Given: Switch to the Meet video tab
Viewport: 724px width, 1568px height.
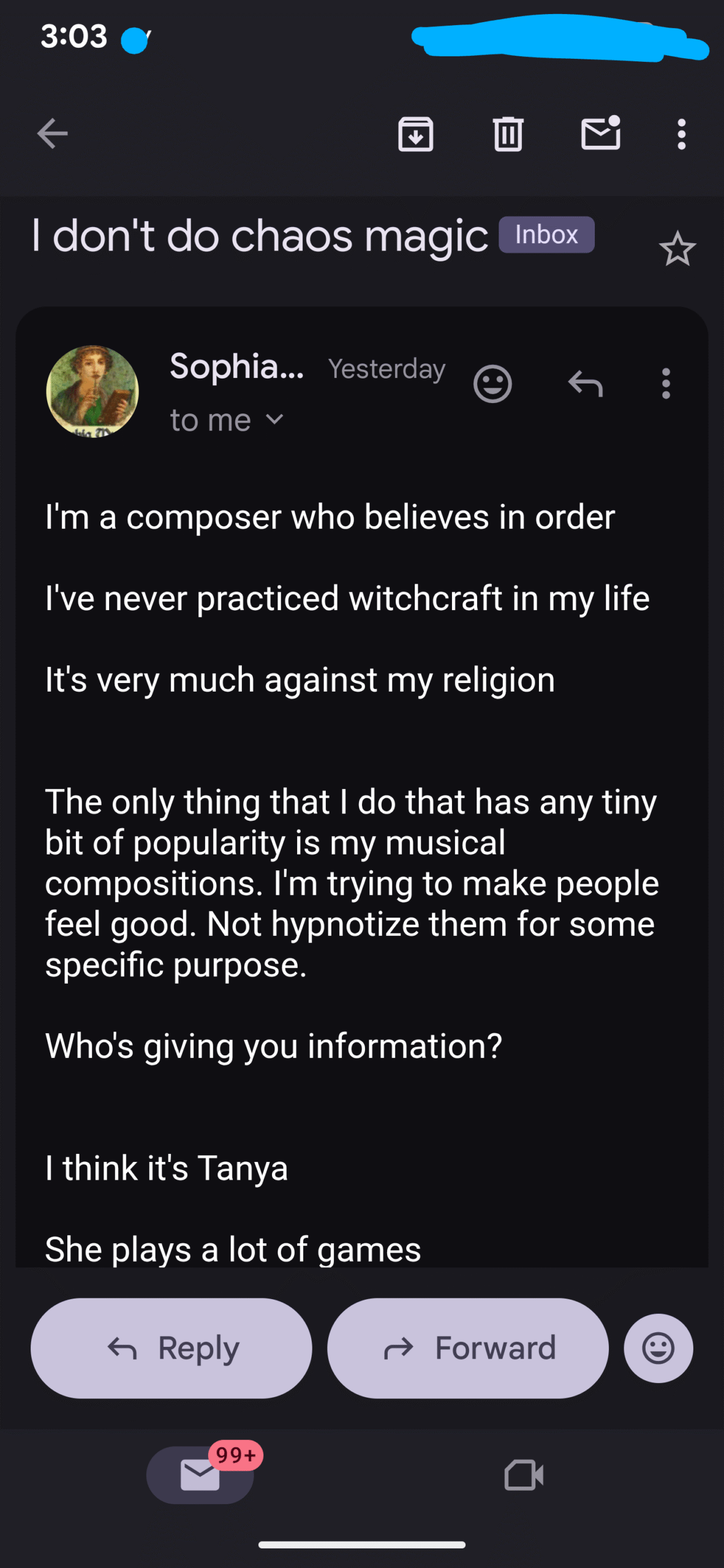Looking at the screenshot, I should tap(524, 1475).
